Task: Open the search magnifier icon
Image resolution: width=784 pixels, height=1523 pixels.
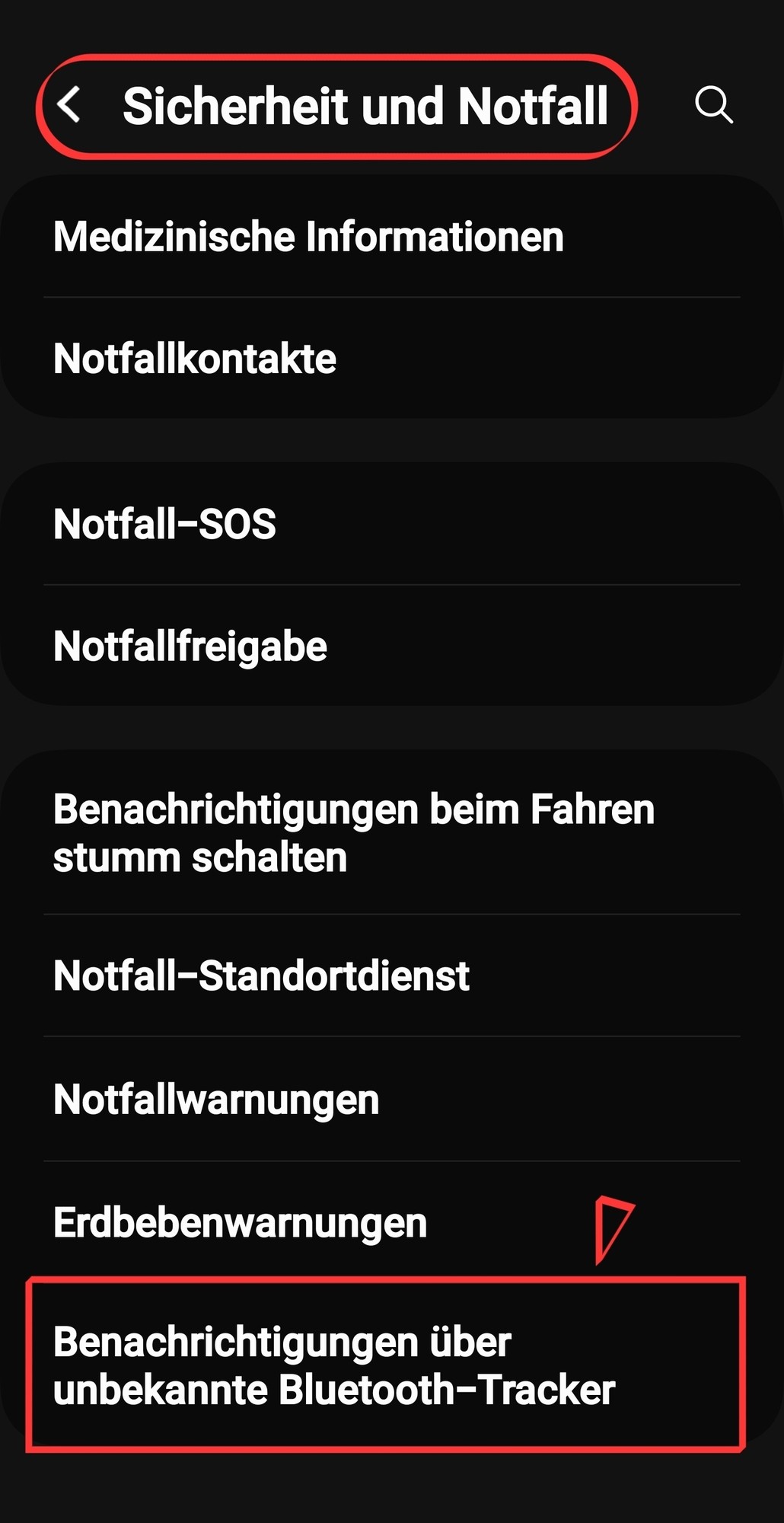Action: (713, 104)
